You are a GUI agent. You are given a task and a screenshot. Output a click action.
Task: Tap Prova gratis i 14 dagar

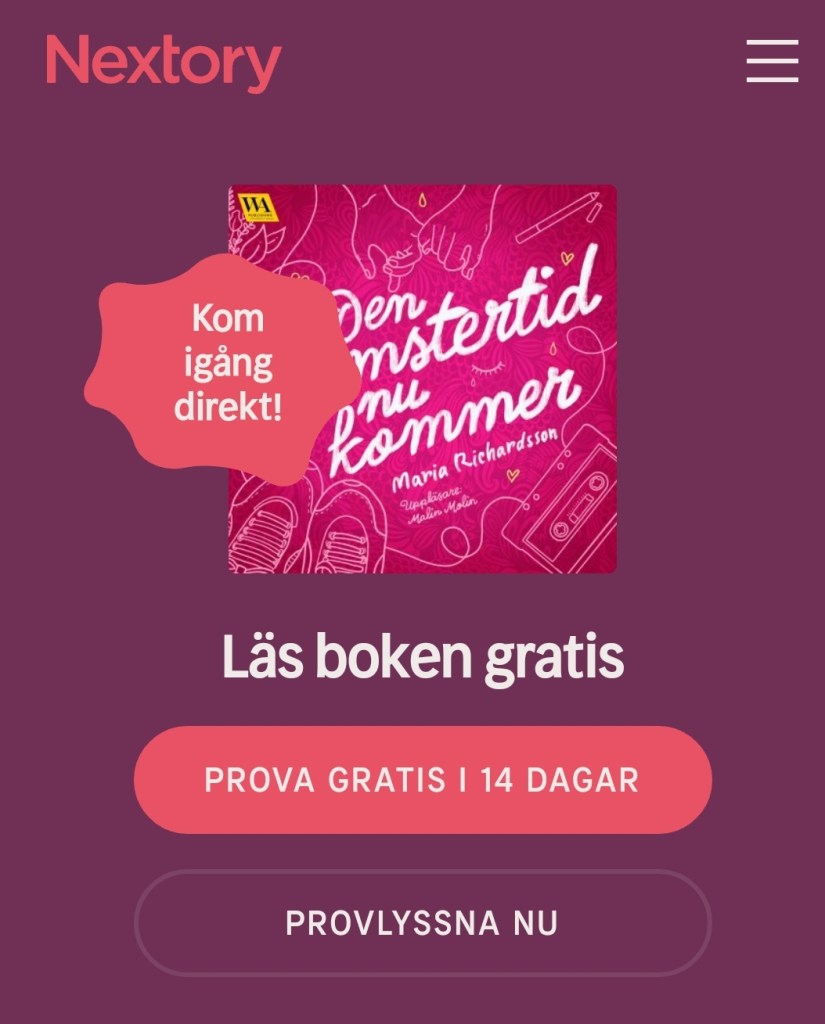tap(422, 780)
